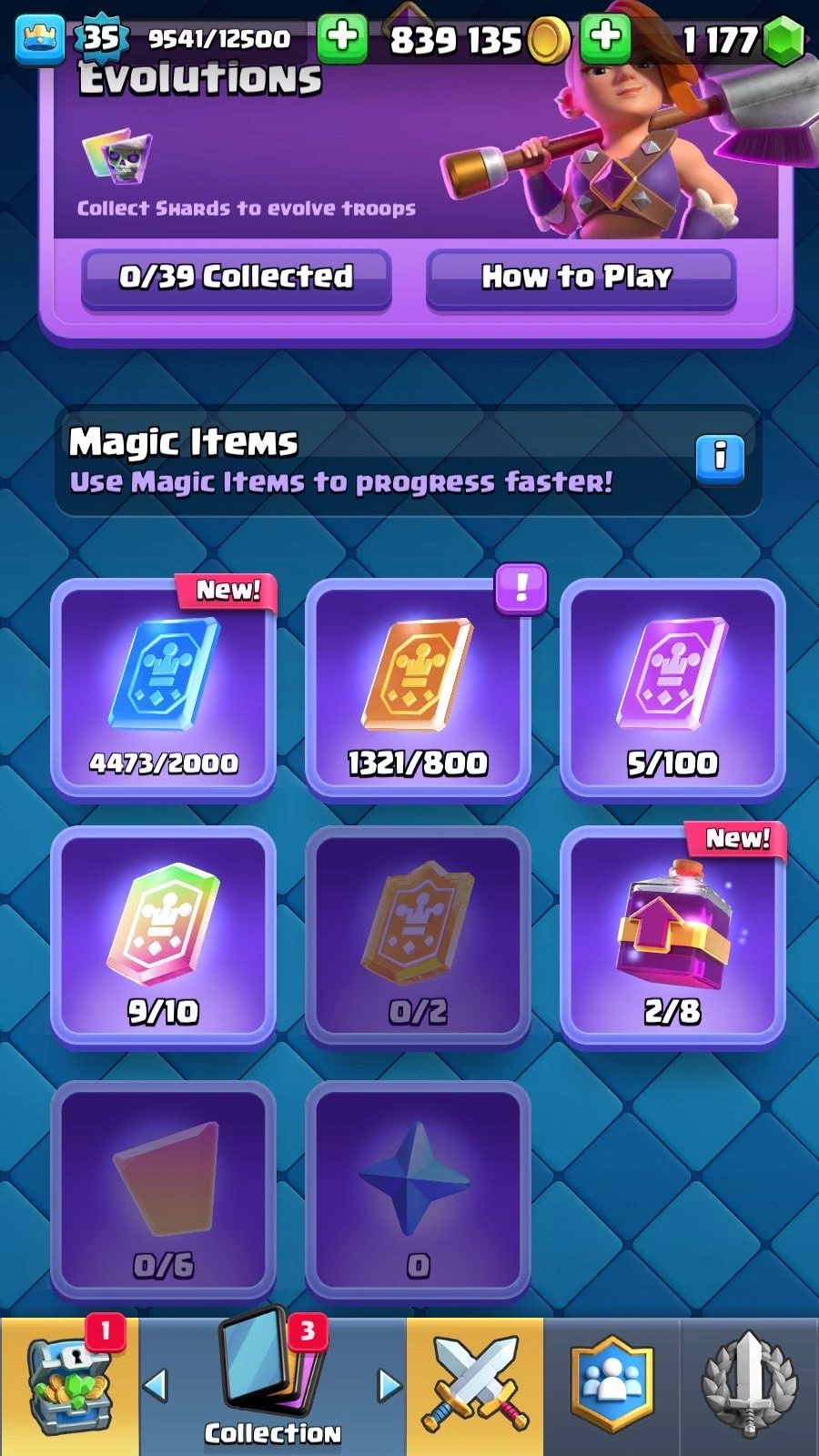The image size is (819, 1456).
Task: Select the blue star item showing 0
Action: click(418, 1190)
